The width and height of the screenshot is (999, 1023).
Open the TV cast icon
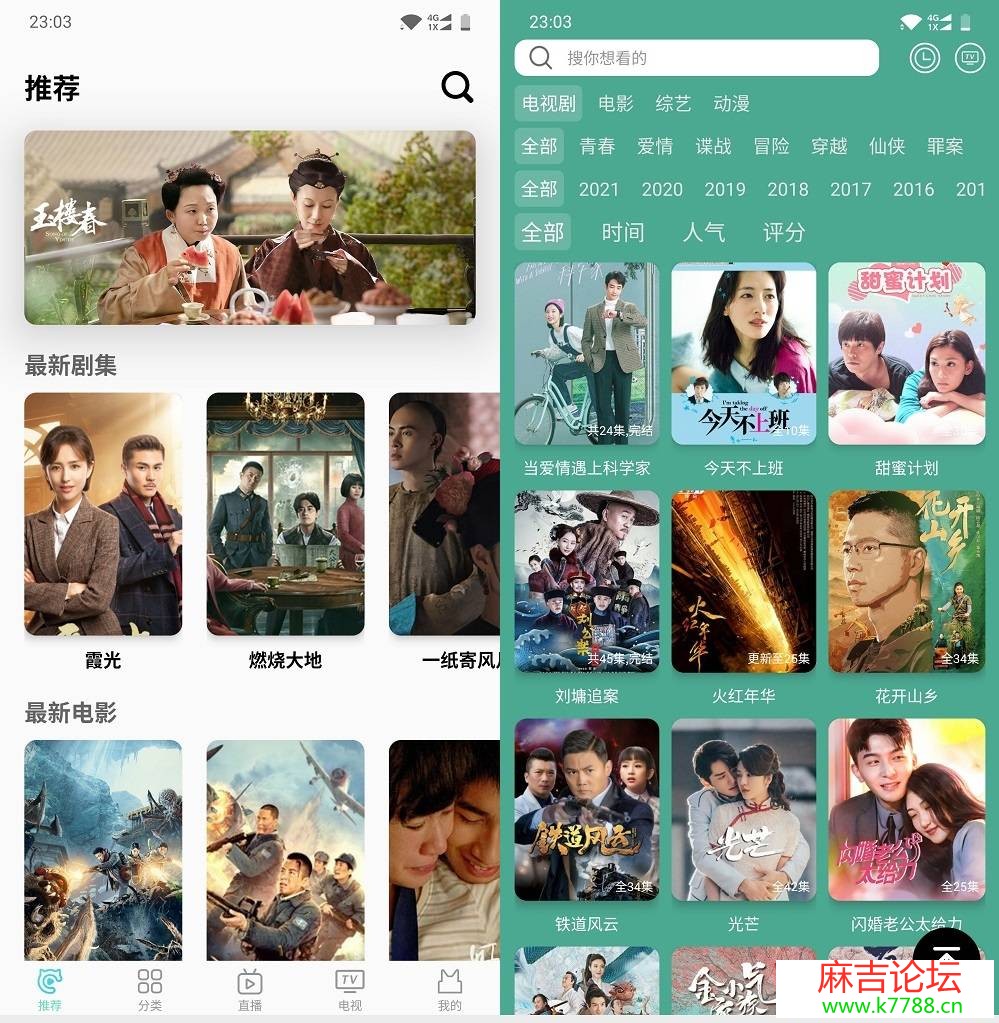pos(970,58)
